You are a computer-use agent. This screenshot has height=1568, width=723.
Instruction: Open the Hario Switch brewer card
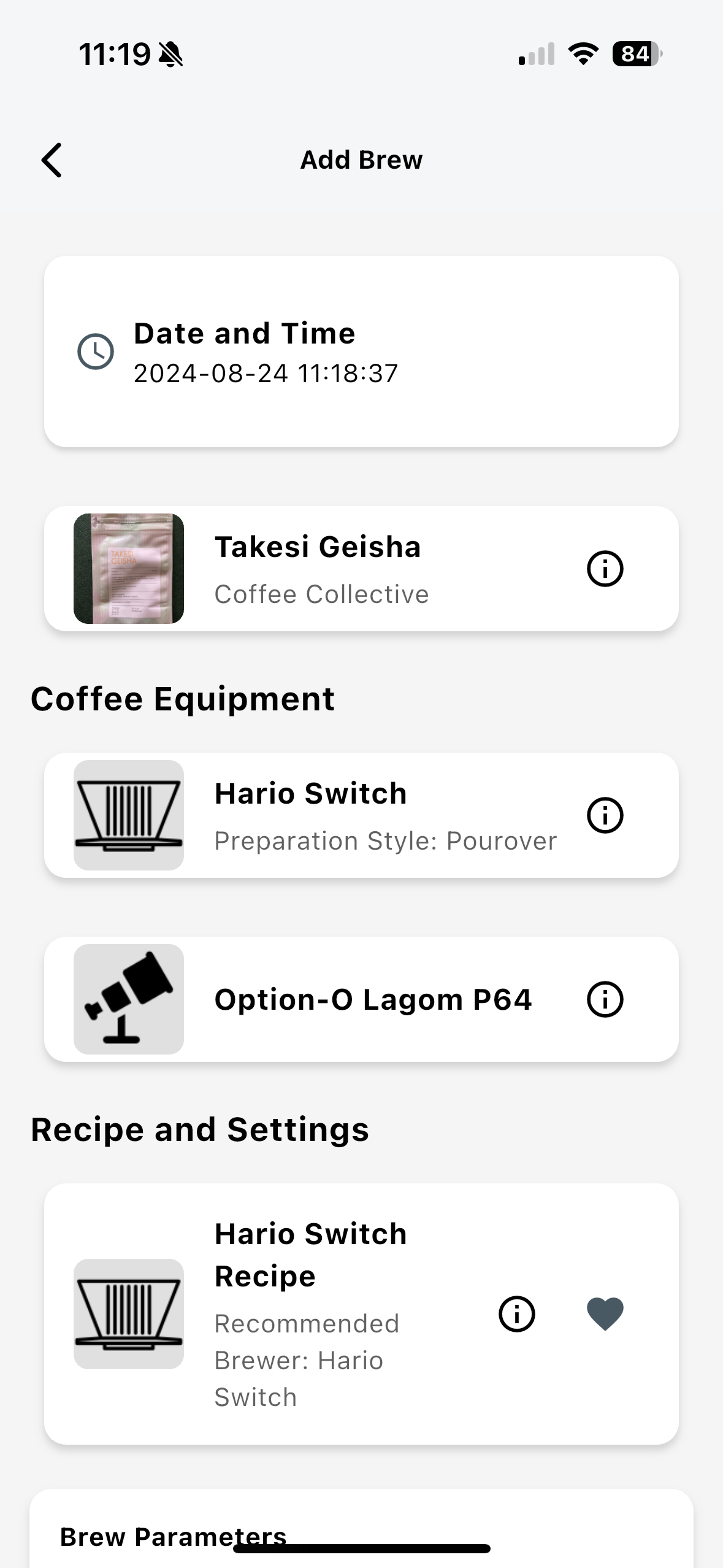pyautogui.click(x=319, y=815)
